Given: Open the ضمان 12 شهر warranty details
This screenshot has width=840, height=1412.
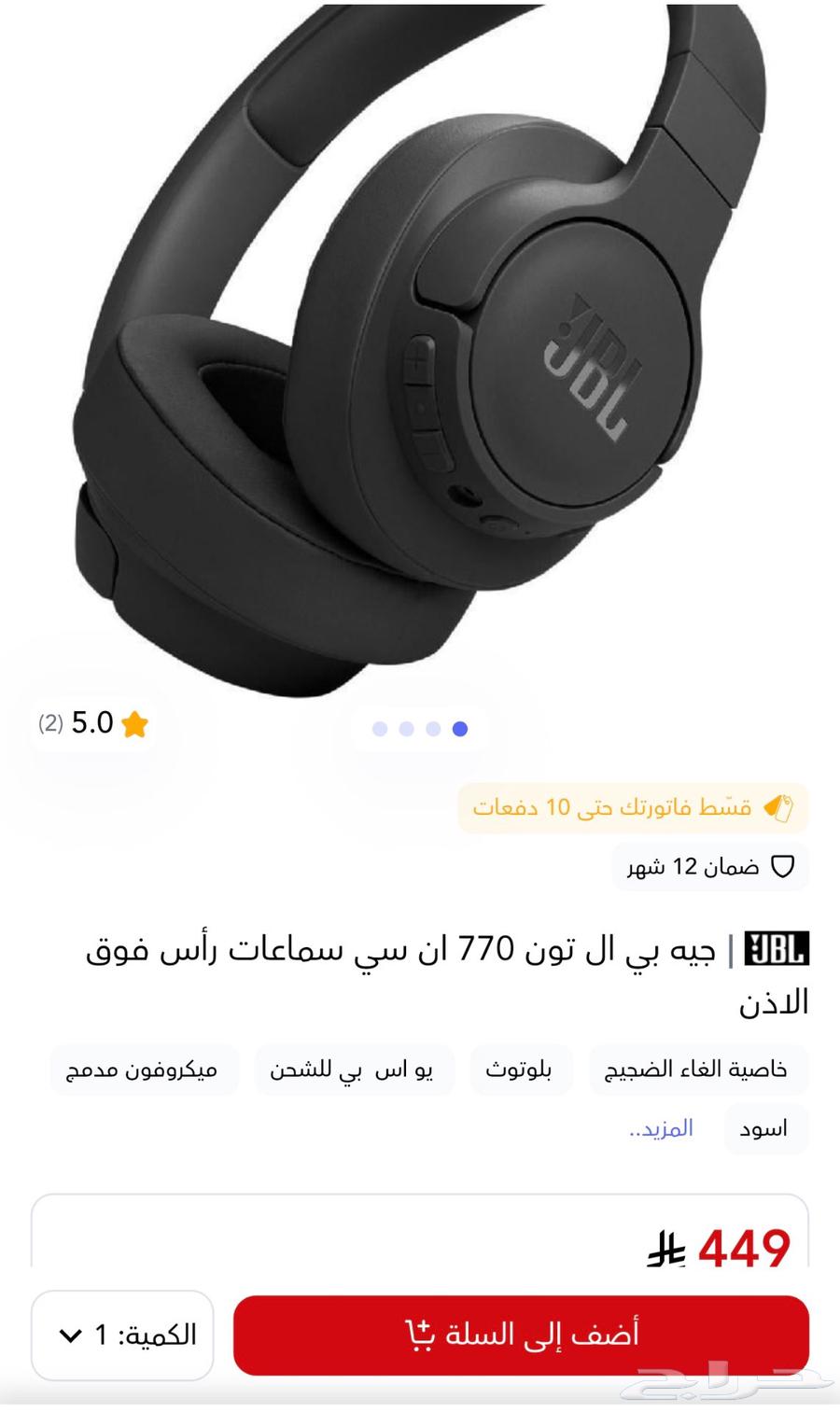Looking at the screenshot, I should tap(709, 867).
